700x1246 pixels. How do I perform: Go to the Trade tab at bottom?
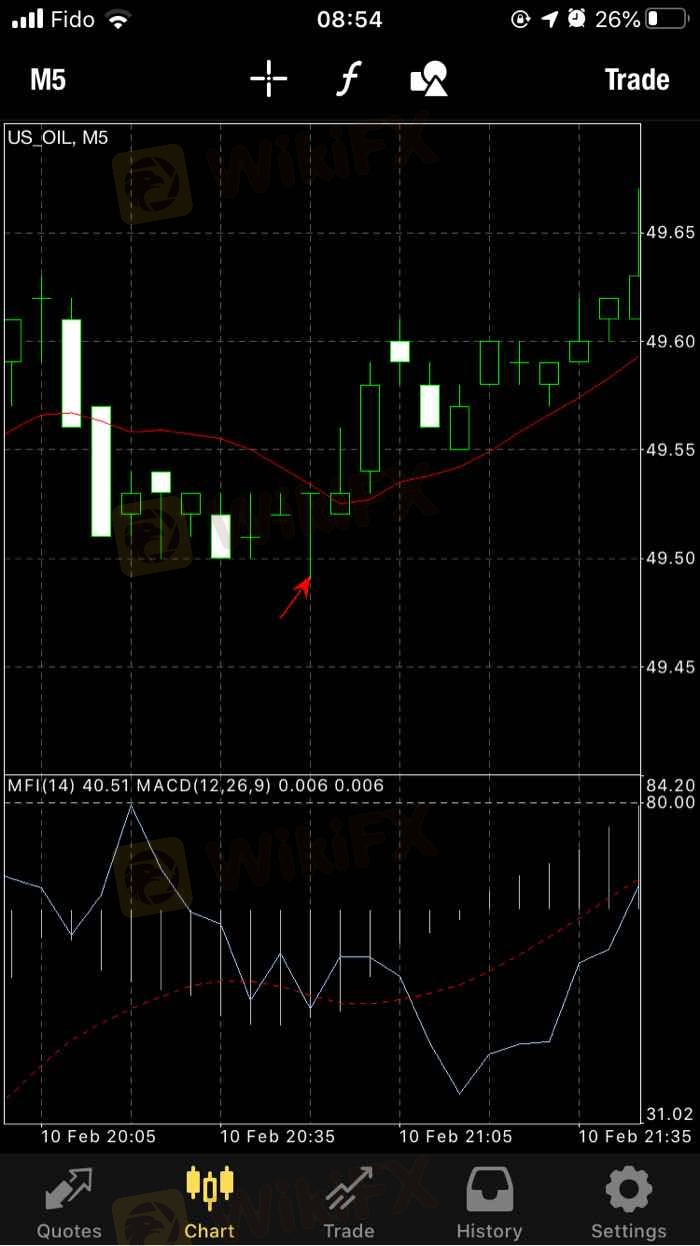[349, 1201]
